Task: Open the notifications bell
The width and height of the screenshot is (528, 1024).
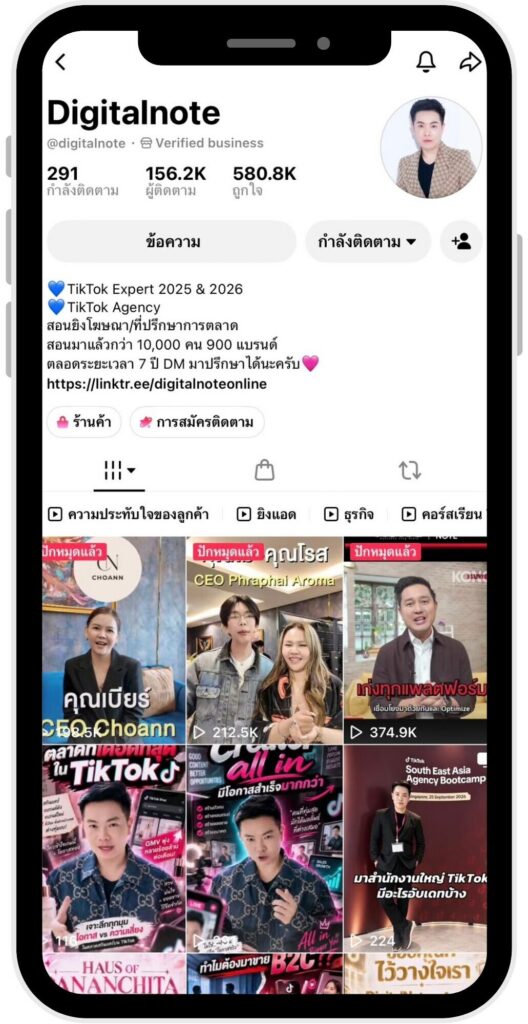Action: (x=426, y=62)
